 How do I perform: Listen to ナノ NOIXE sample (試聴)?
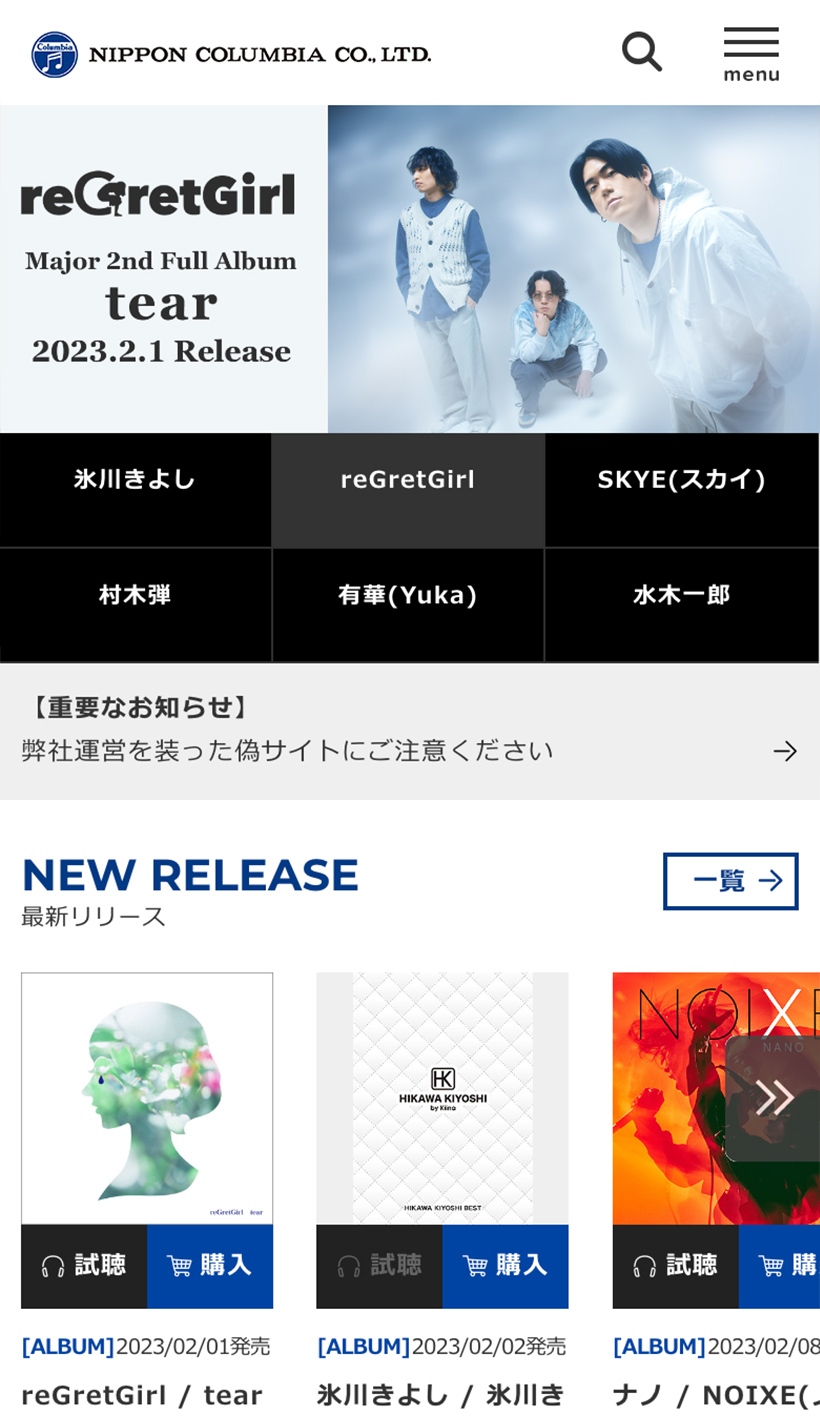[676, 1266]
